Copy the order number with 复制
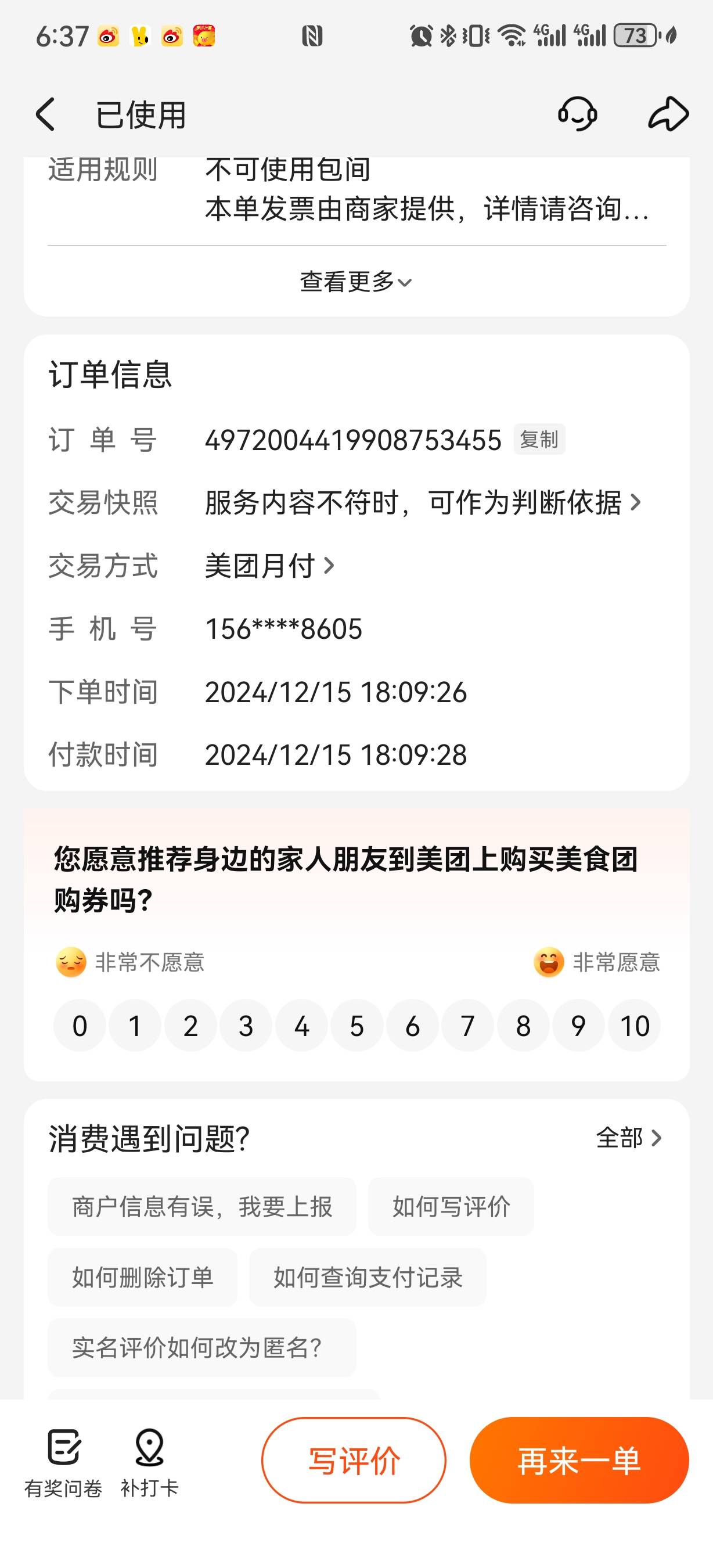 [x=539, y=439]
